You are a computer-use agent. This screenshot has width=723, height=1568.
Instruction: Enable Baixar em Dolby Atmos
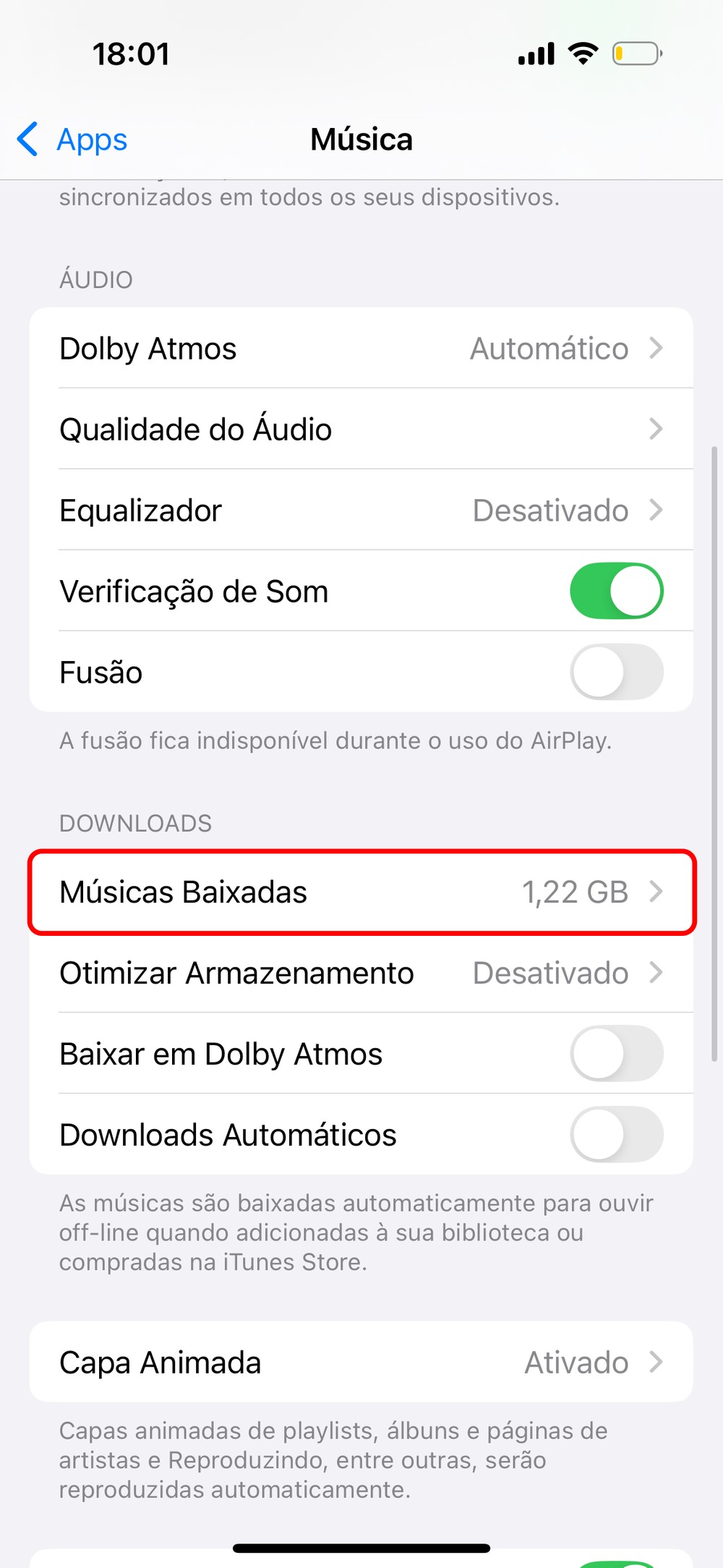pyautogui.click(x=616, y=1054)
